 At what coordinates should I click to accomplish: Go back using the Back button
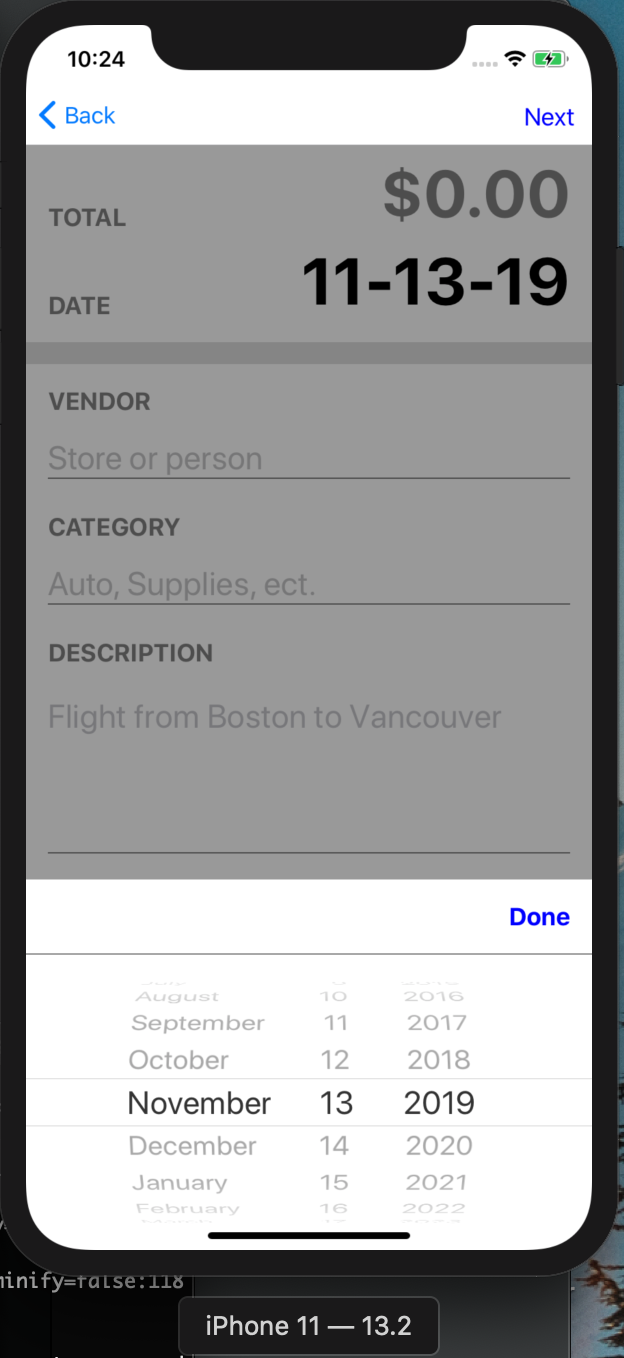click(77, 116)
